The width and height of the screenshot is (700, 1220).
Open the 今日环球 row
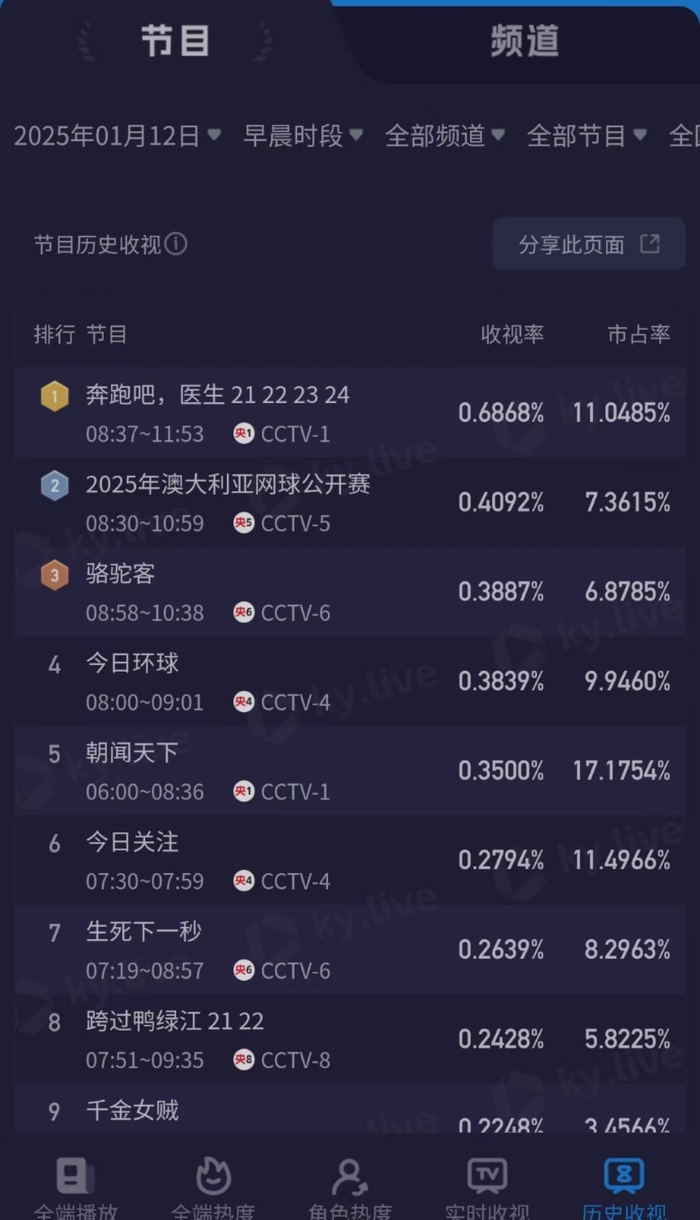[x=350, y=682]
